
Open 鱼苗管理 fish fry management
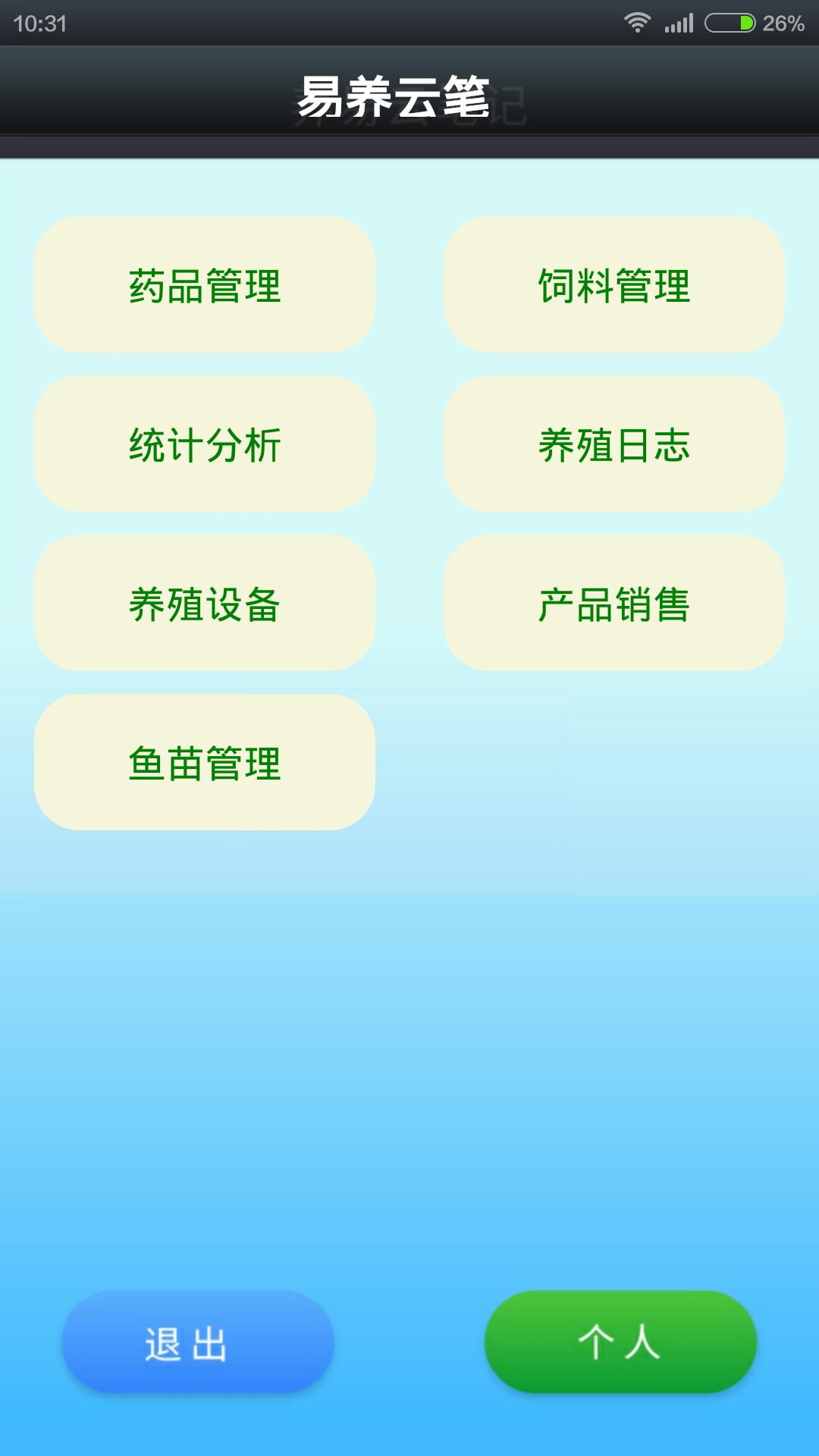coord(205,763)
